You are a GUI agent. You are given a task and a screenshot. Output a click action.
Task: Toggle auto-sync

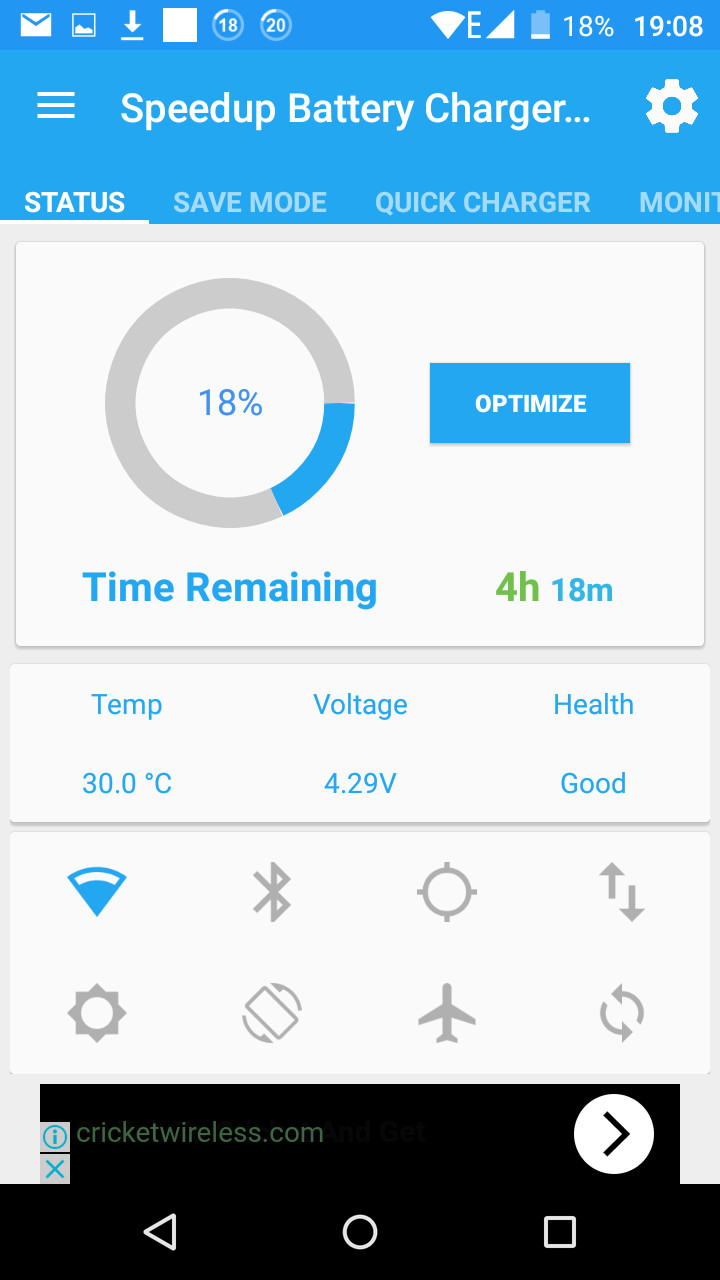pos(621,1014)
